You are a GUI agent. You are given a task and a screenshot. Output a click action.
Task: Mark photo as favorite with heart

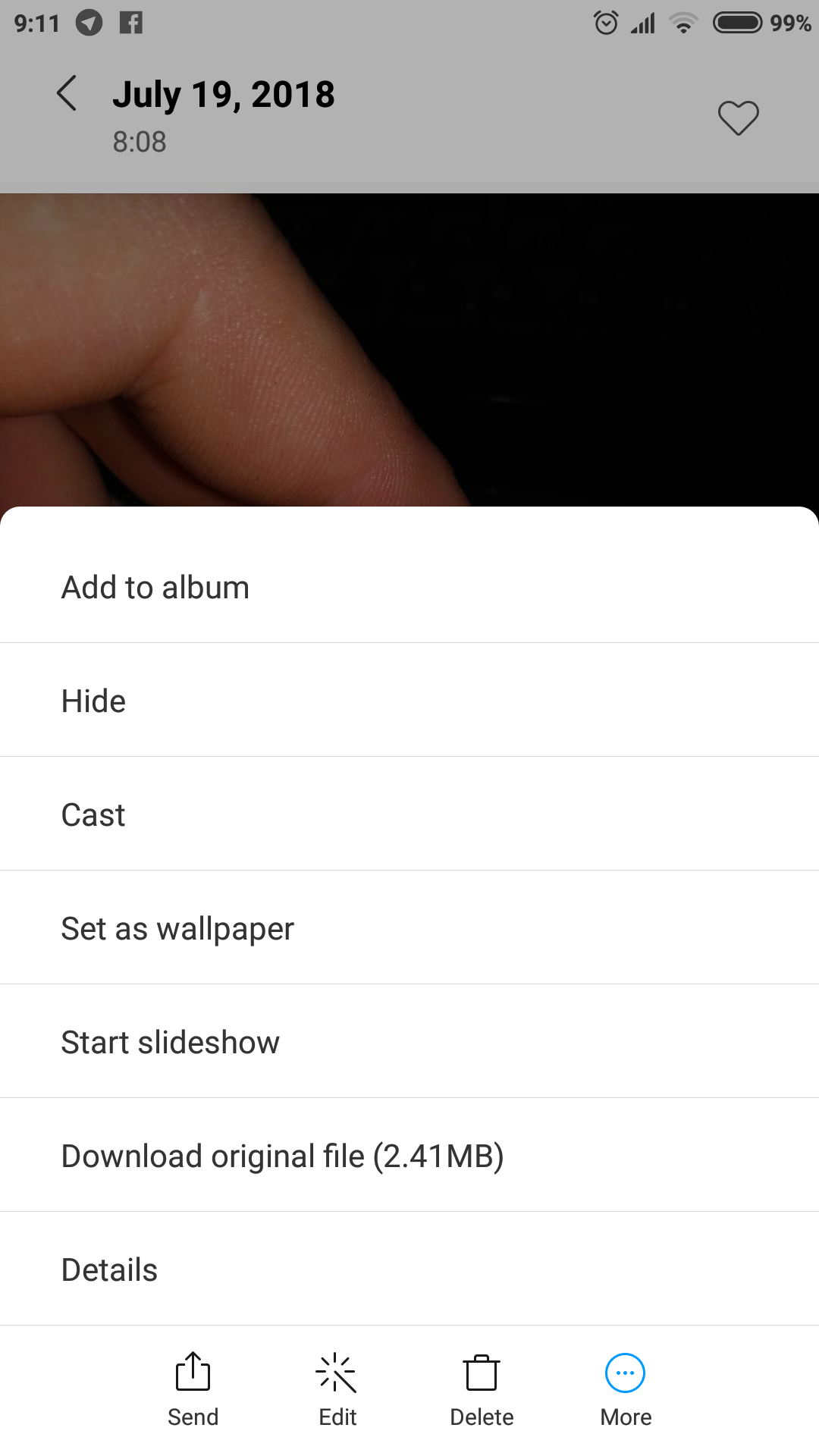[x=738, y=118]
